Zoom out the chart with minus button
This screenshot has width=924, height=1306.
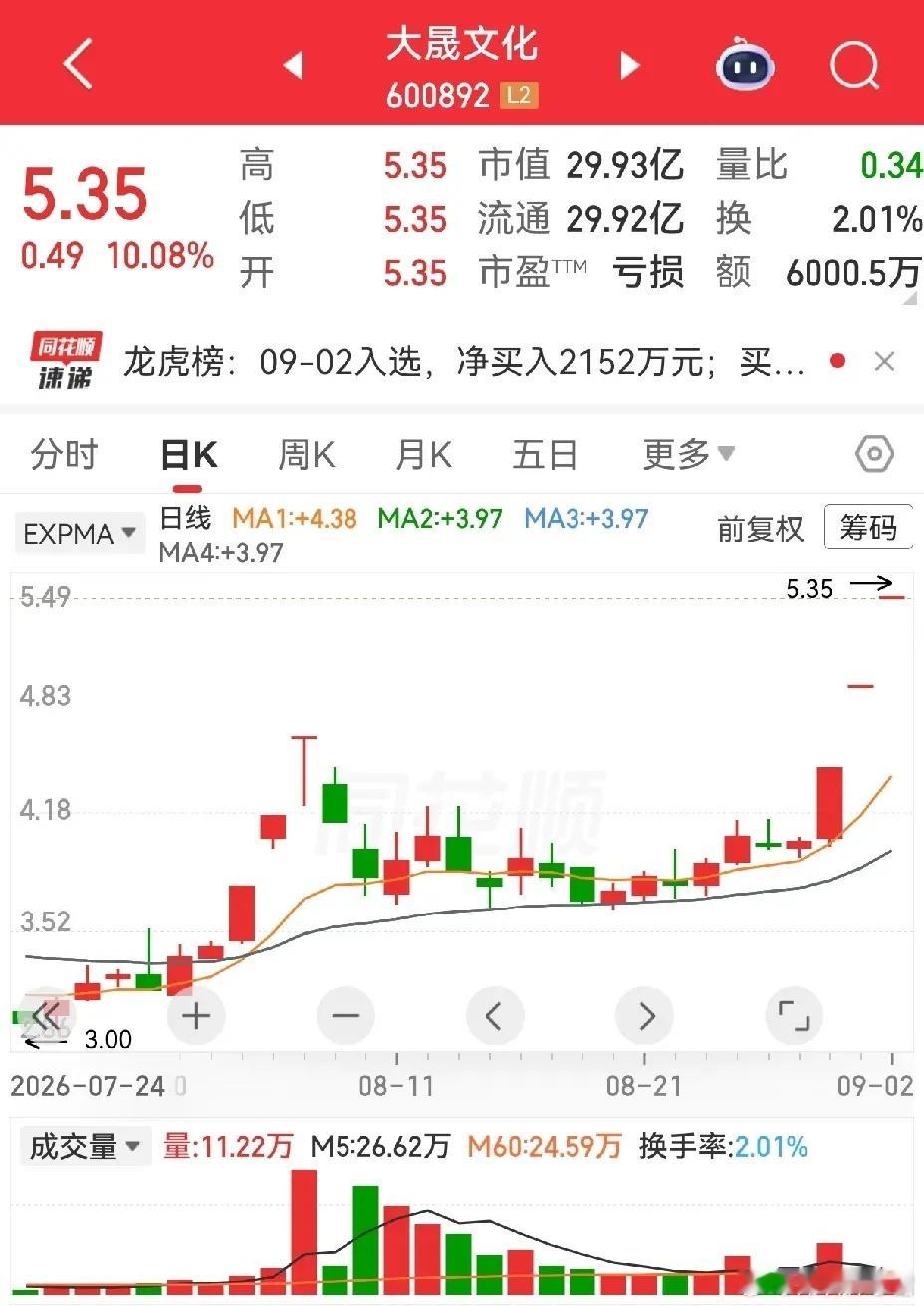pos(346,1016)
